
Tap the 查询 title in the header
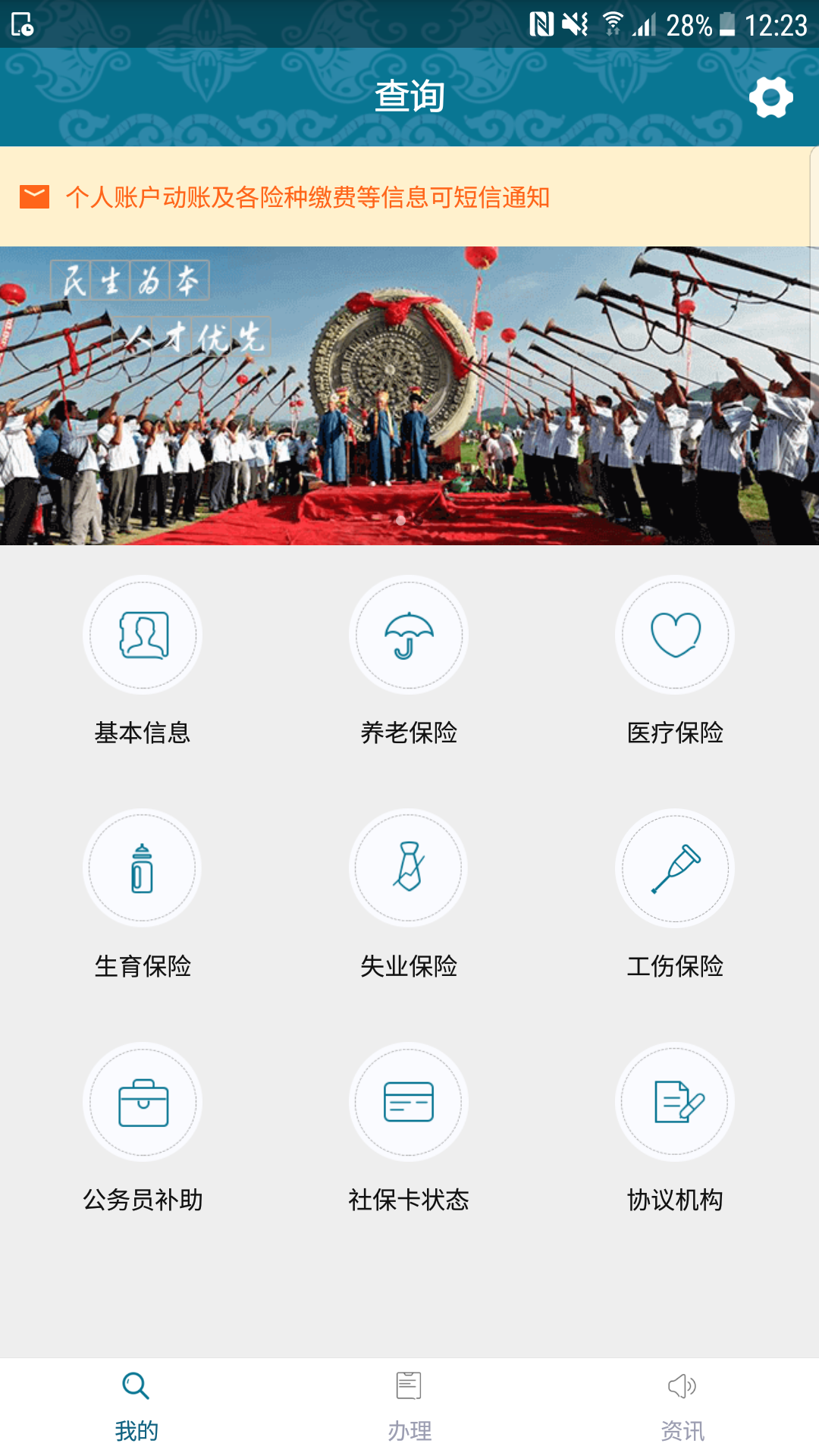click(x=409, y=96)
